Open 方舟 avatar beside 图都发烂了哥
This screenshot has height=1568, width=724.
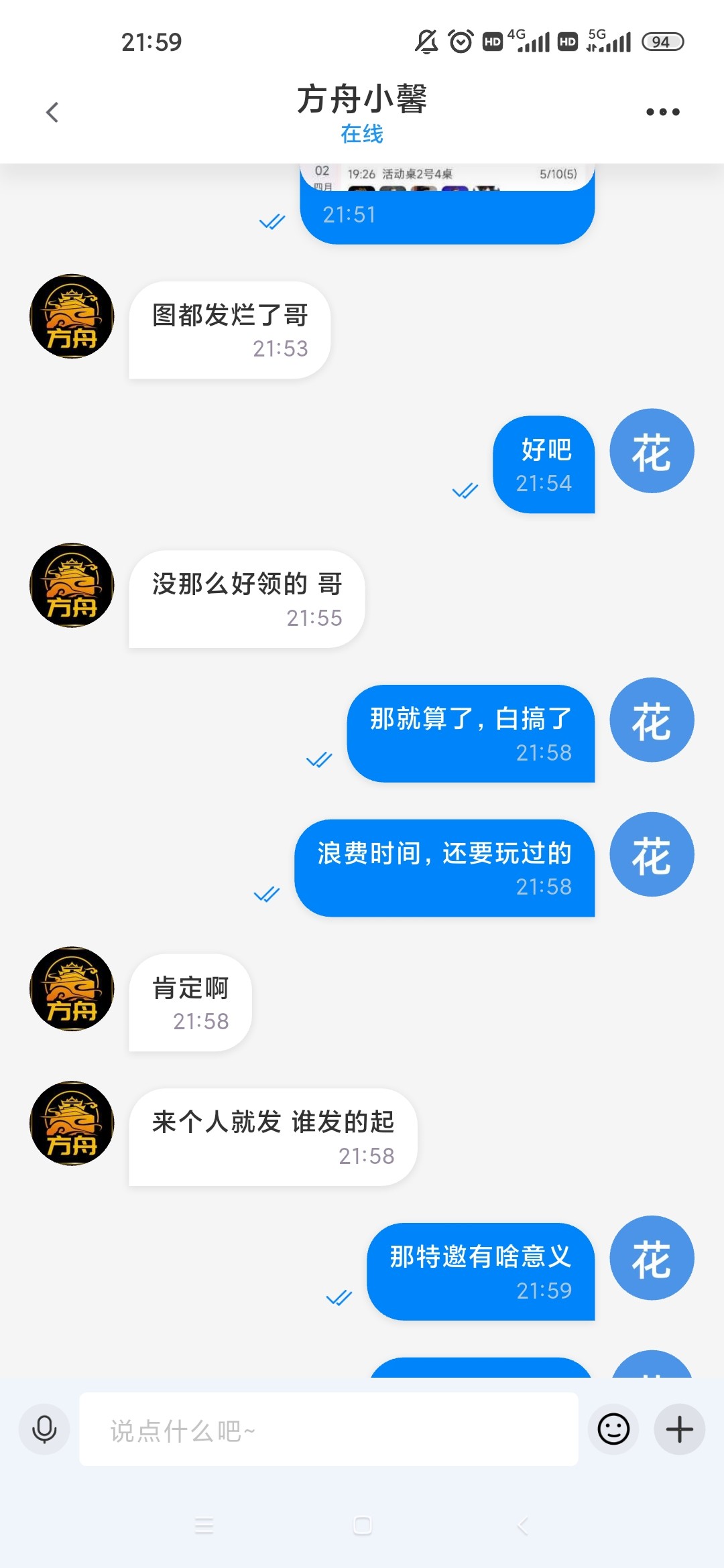72,316
